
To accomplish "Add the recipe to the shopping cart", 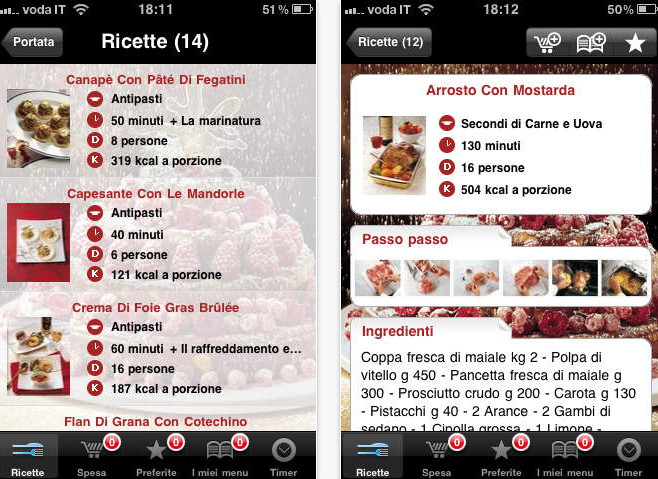I will (548, 42).
